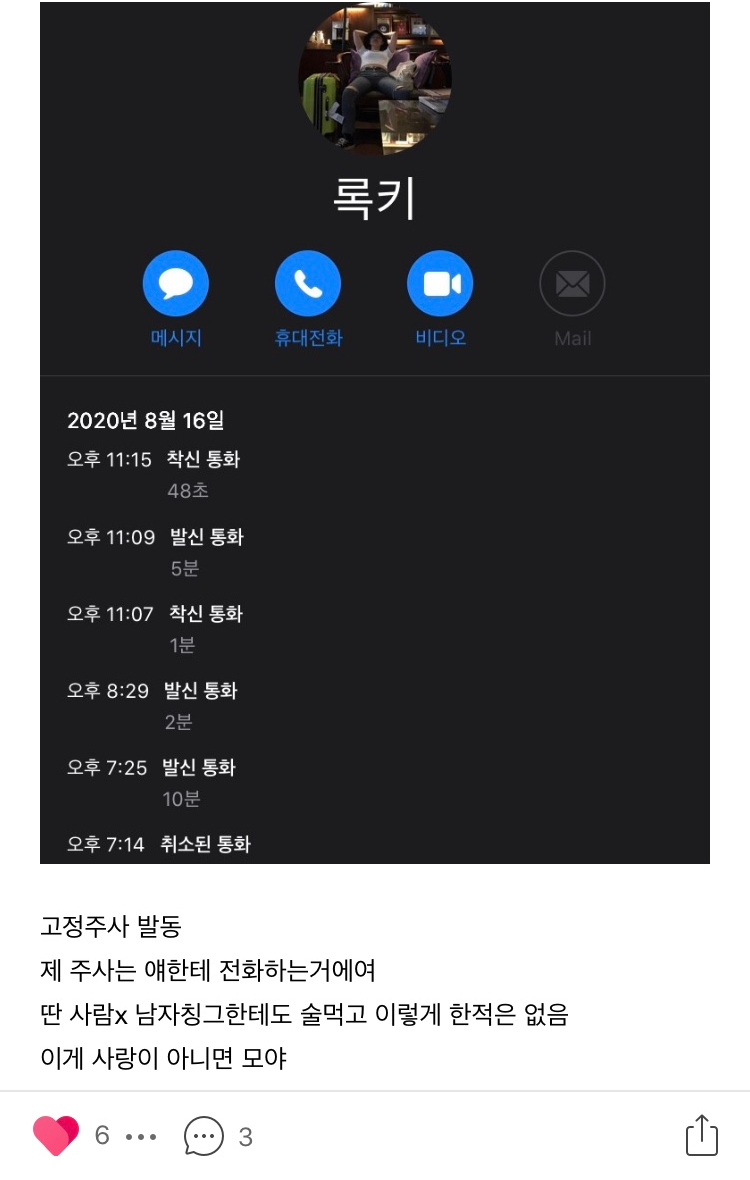The width and height of the screenshot is (750, 1180).
Task: Share this post
Action: 701,1136
